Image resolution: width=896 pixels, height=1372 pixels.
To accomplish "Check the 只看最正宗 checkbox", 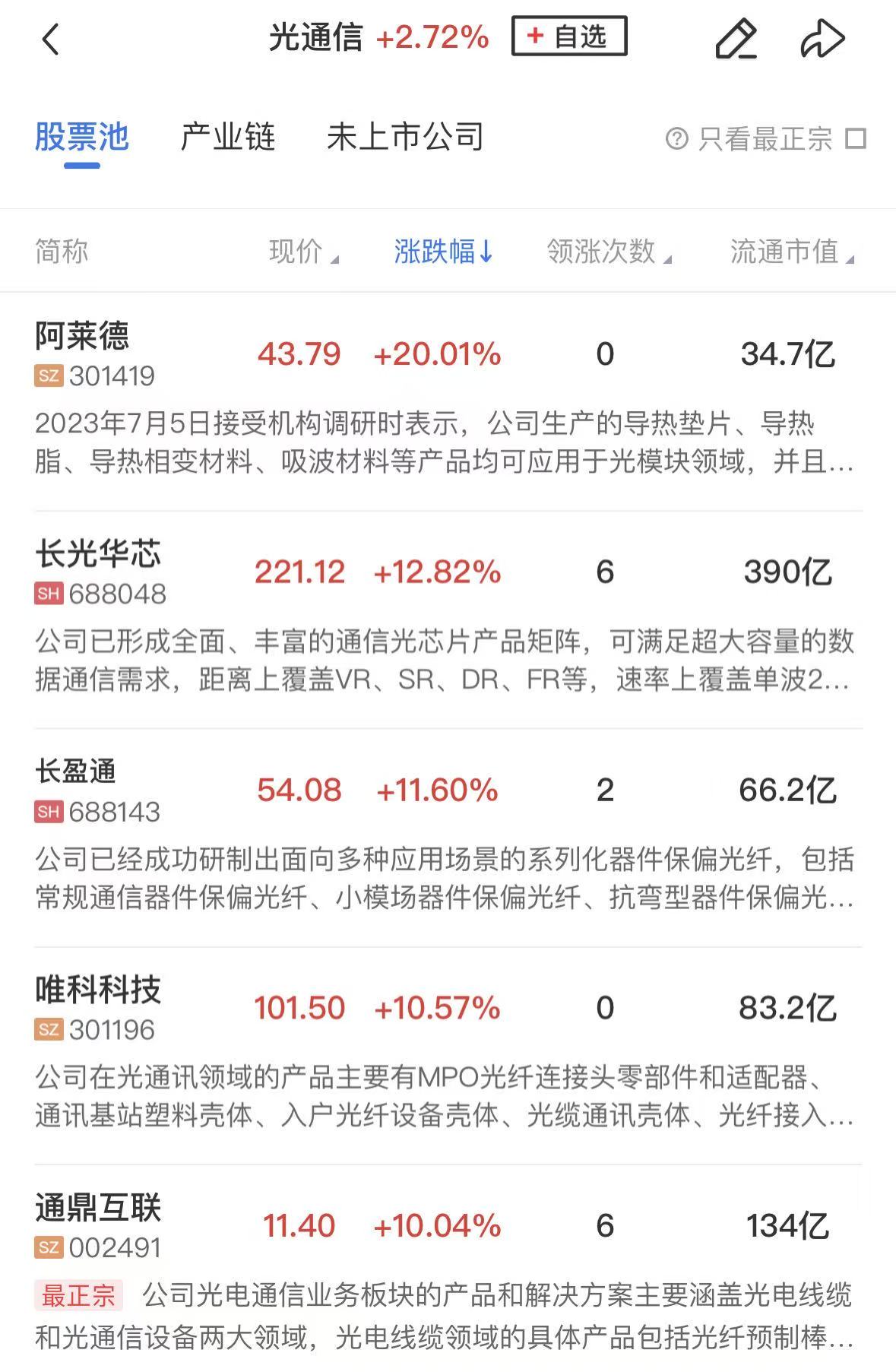I will (x=856, y=139).
